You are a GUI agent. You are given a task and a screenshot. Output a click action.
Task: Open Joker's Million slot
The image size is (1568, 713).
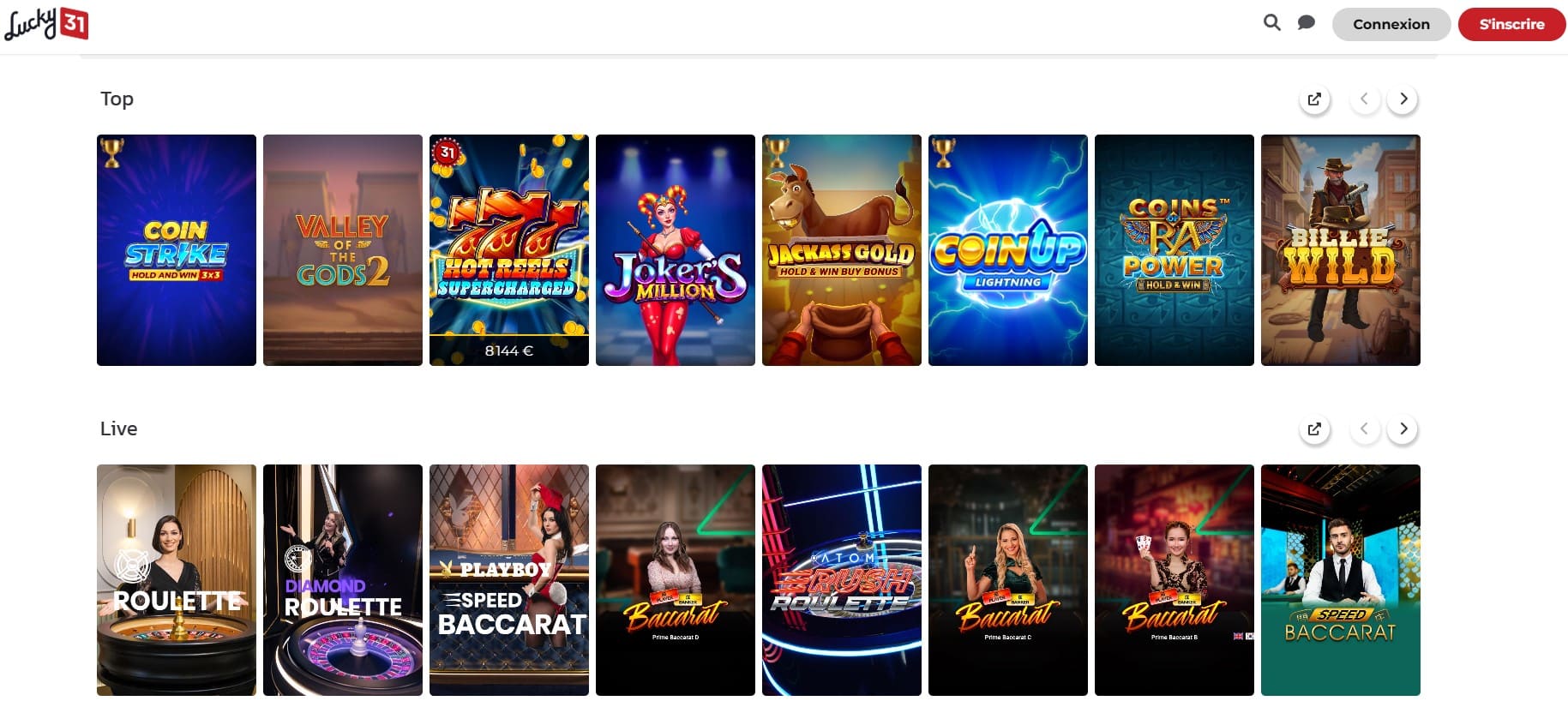click(x=676, y=250)
